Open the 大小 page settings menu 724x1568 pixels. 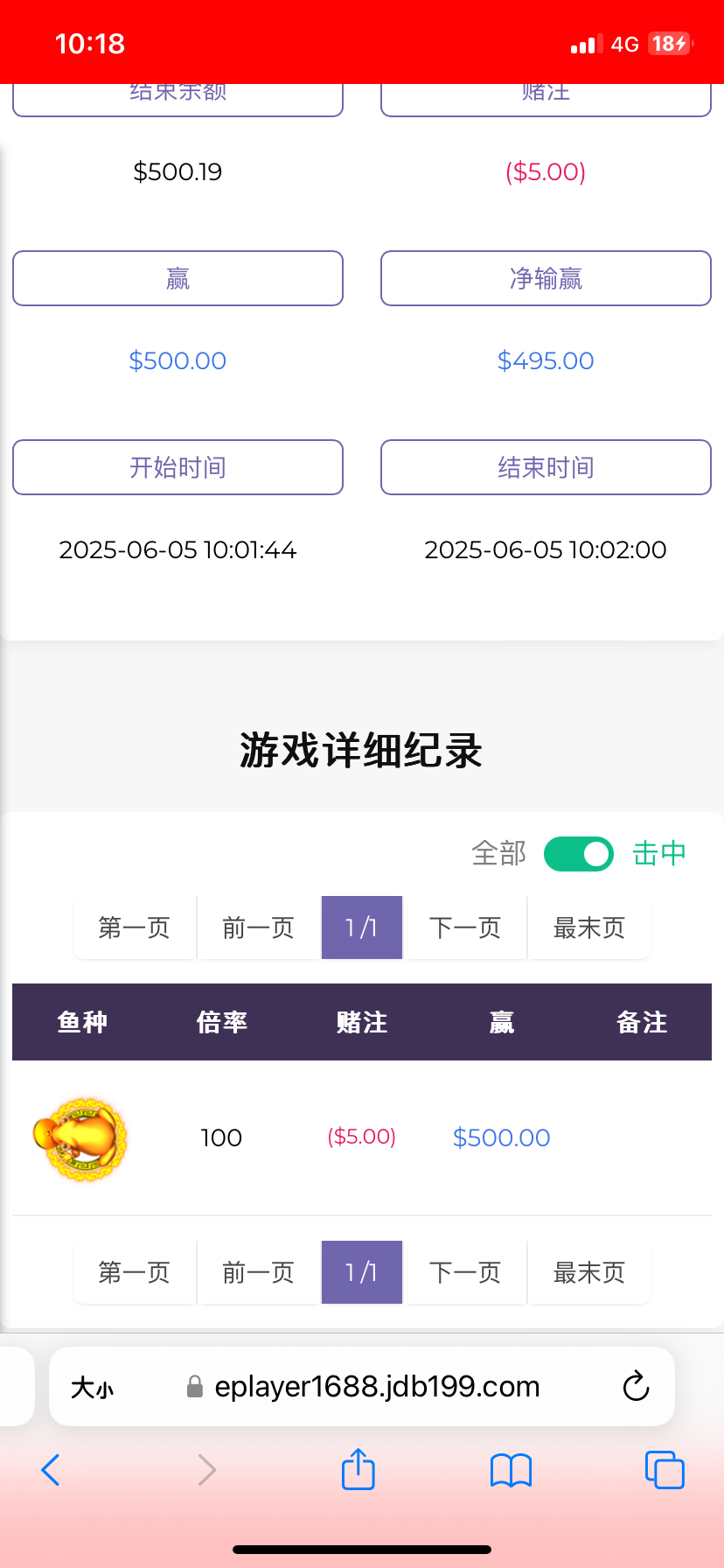point(93,1387)
